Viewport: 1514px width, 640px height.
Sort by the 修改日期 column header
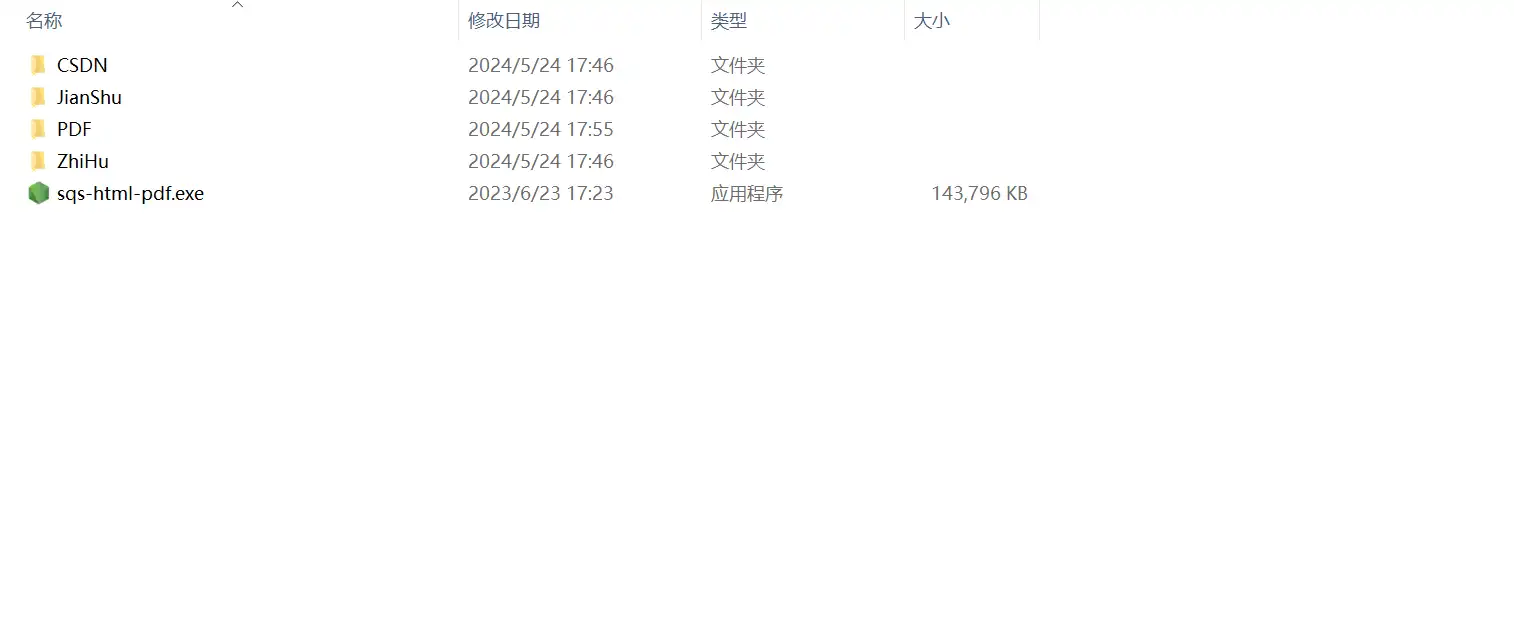(504, 21)
